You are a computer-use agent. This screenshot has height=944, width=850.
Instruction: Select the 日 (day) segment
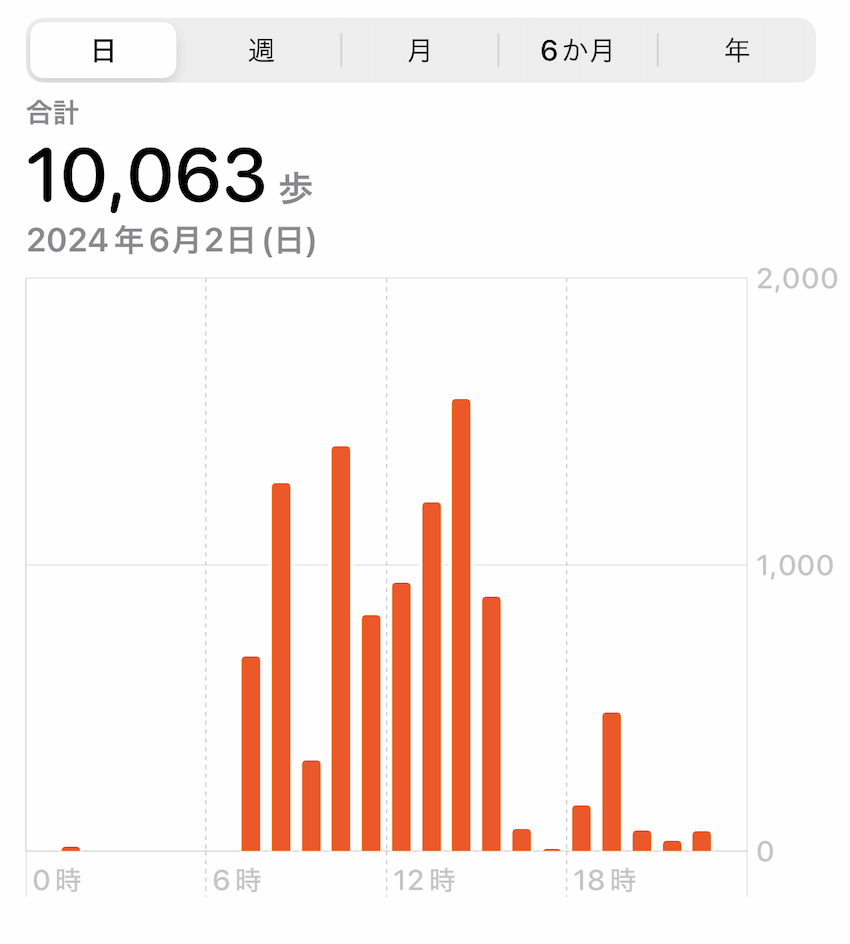103,50
